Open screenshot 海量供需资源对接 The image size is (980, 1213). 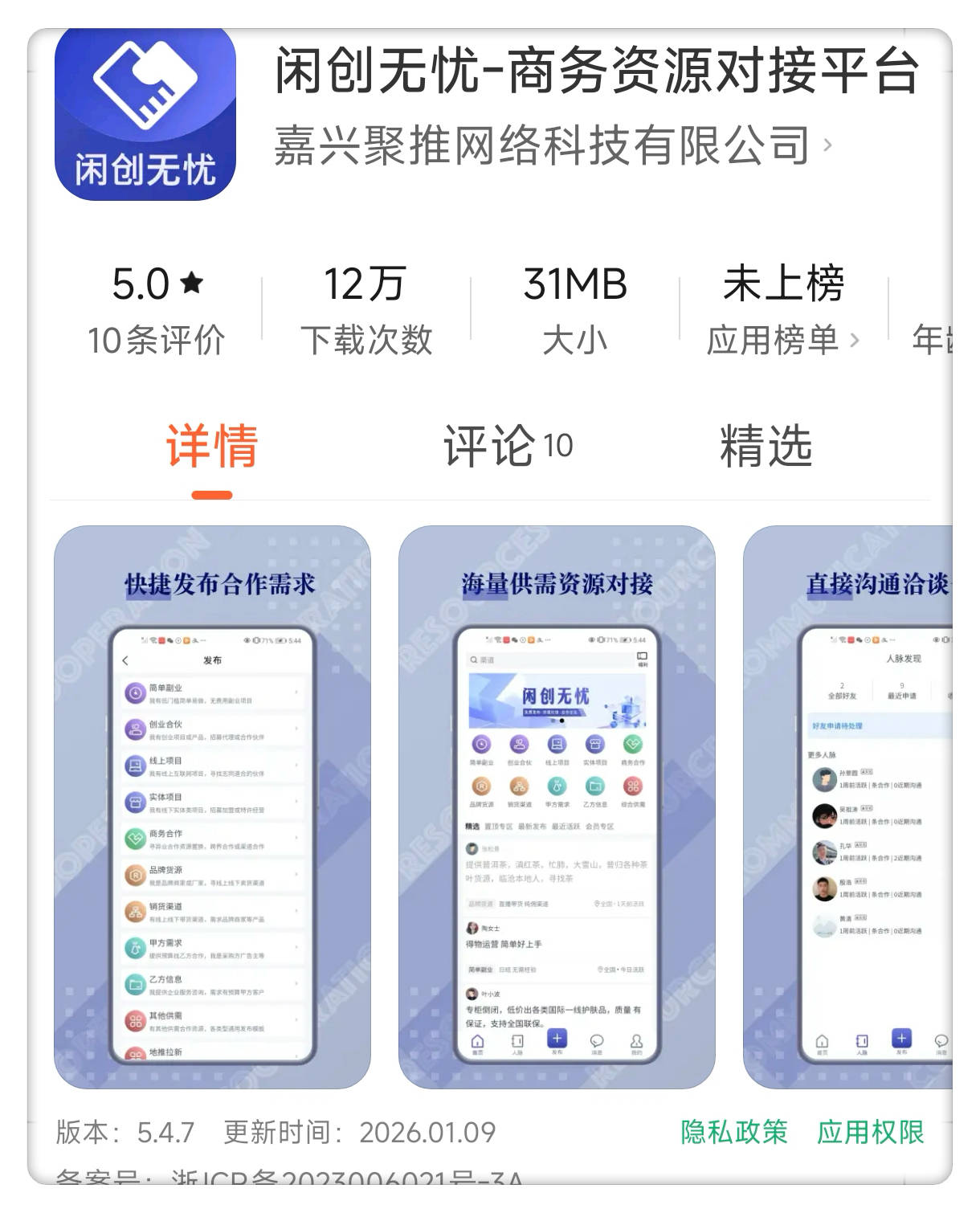point(557,807)
